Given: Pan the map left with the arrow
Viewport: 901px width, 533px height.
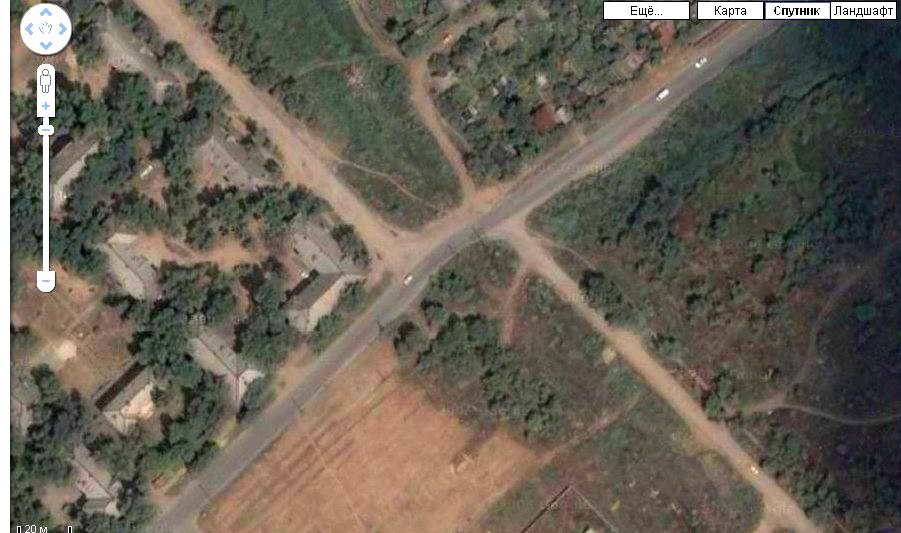Looking at the screenshot, I should click(29, 29).
